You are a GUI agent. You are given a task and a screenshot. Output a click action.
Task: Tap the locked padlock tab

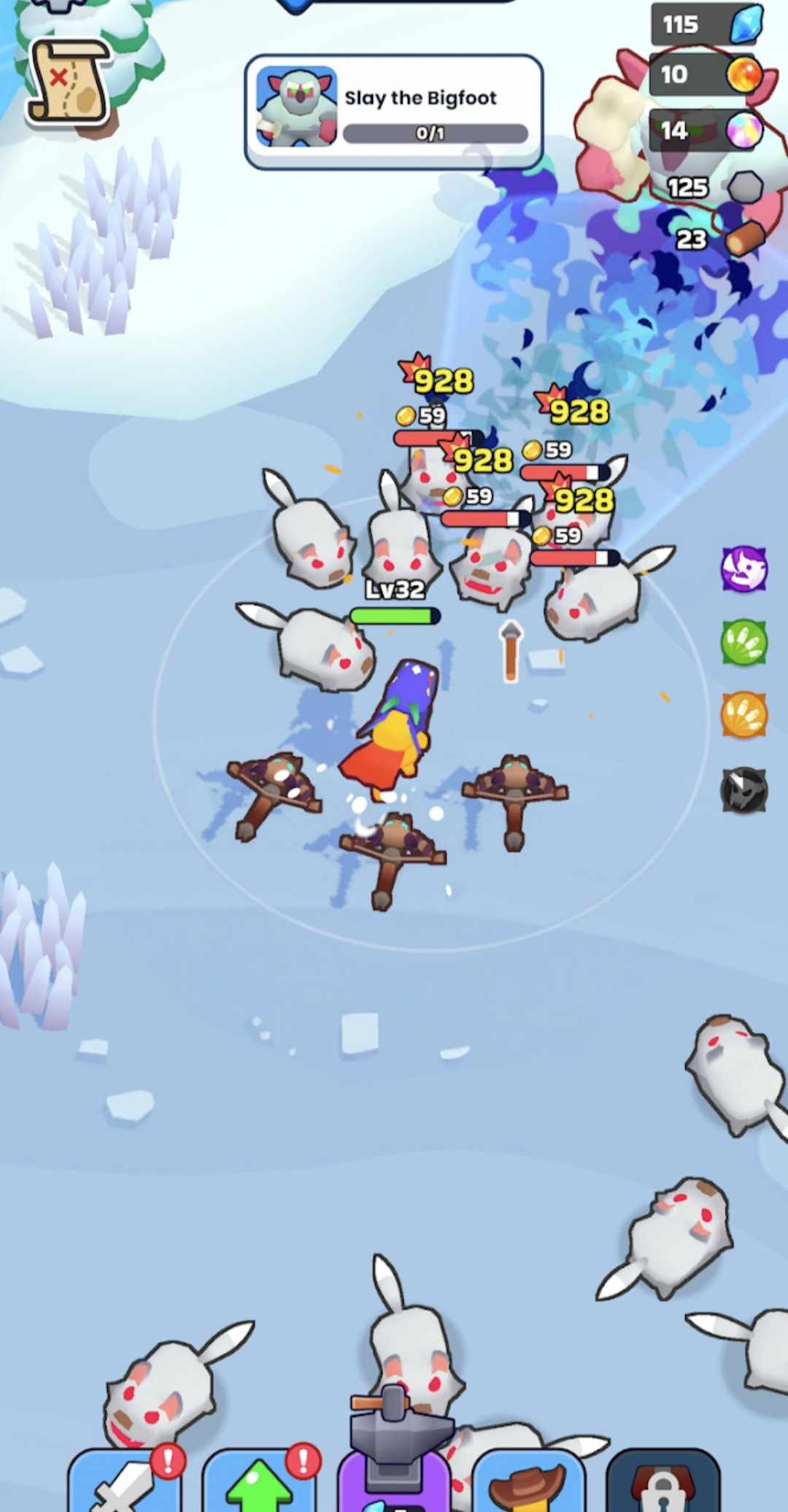click(663, 1481)
